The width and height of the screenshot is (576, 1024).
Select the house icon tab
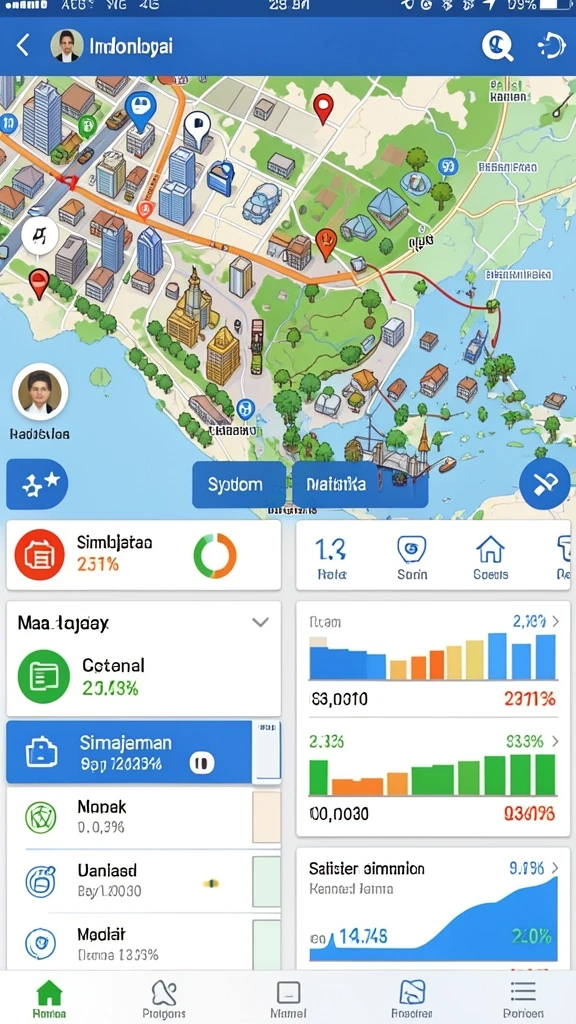490,558
